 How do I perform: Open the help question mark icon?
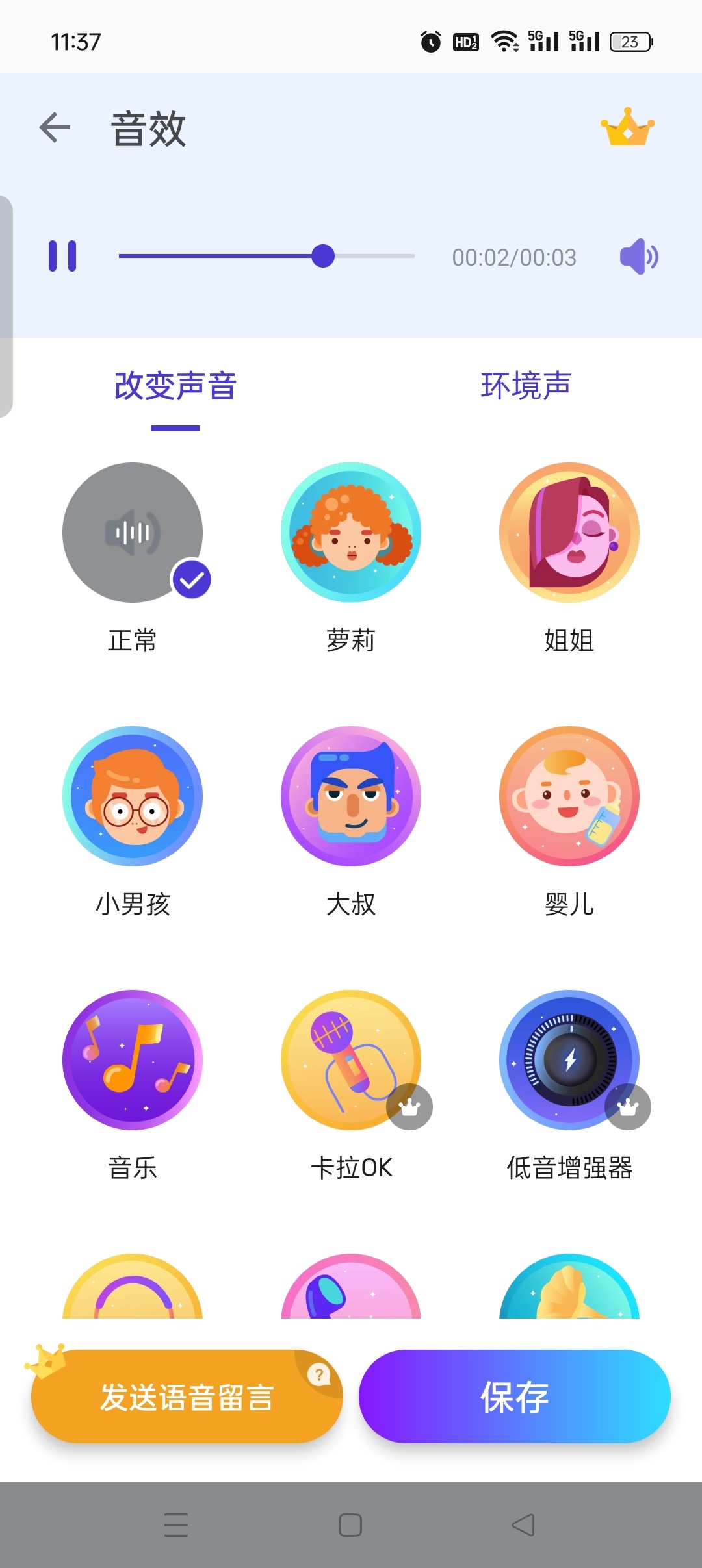pyautogui.click(x=319, y=1374)
